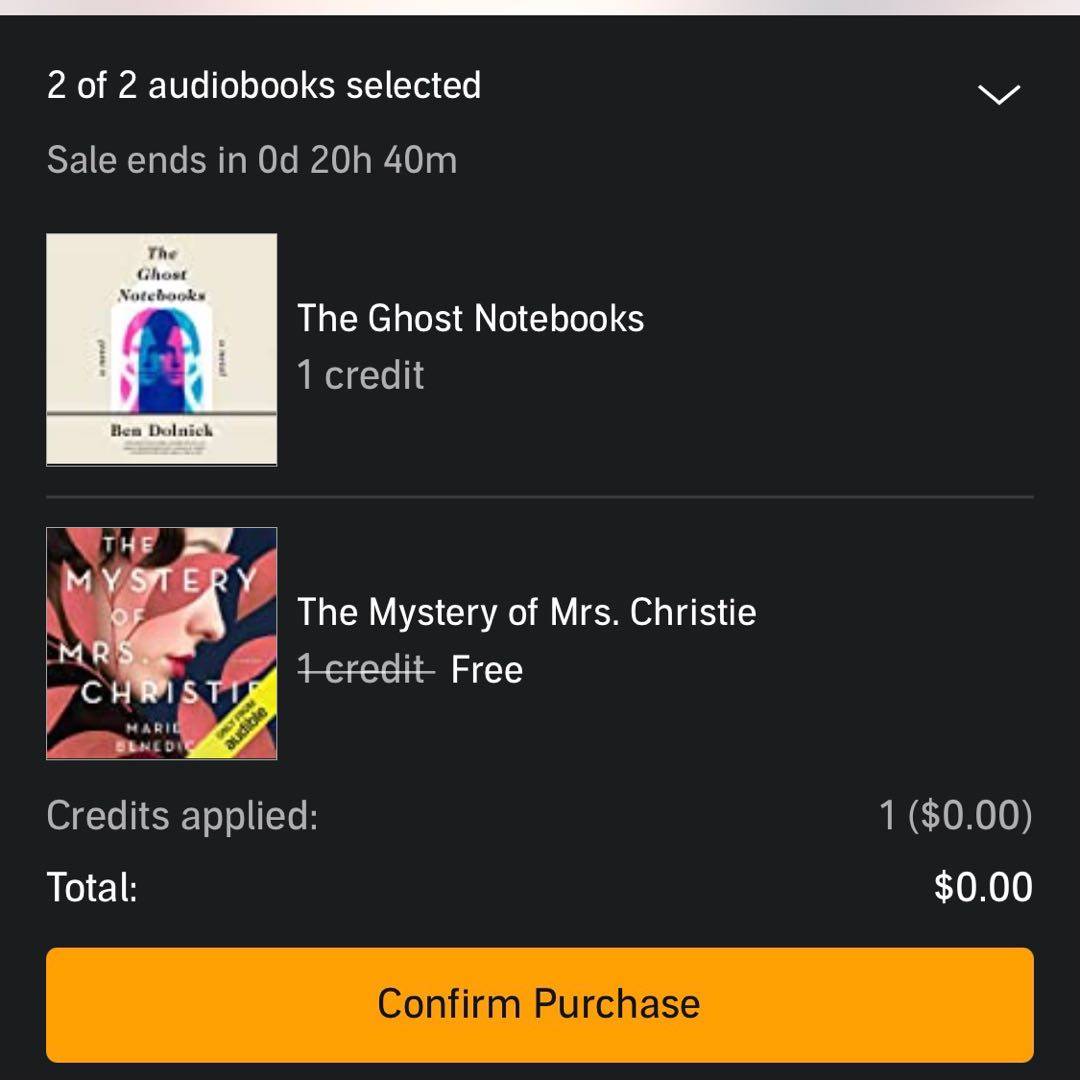The height and width of the screenshot is (1080, 1080).
Task: Tap the Confirm Purchase button
Action: 539,1004
